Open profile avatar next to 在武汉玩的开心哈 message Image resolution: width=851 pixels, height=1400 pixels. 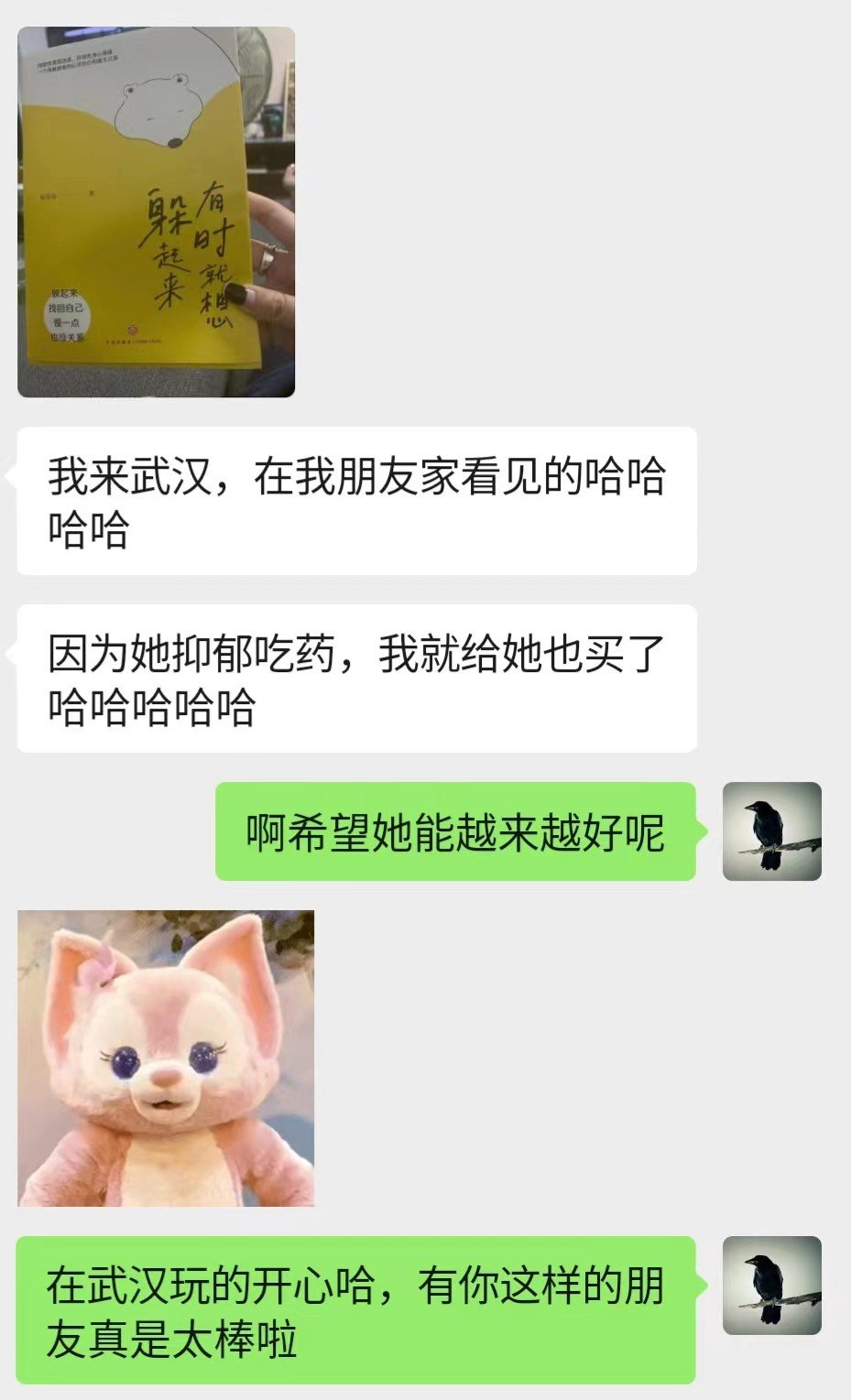[x=771, y=1286]
